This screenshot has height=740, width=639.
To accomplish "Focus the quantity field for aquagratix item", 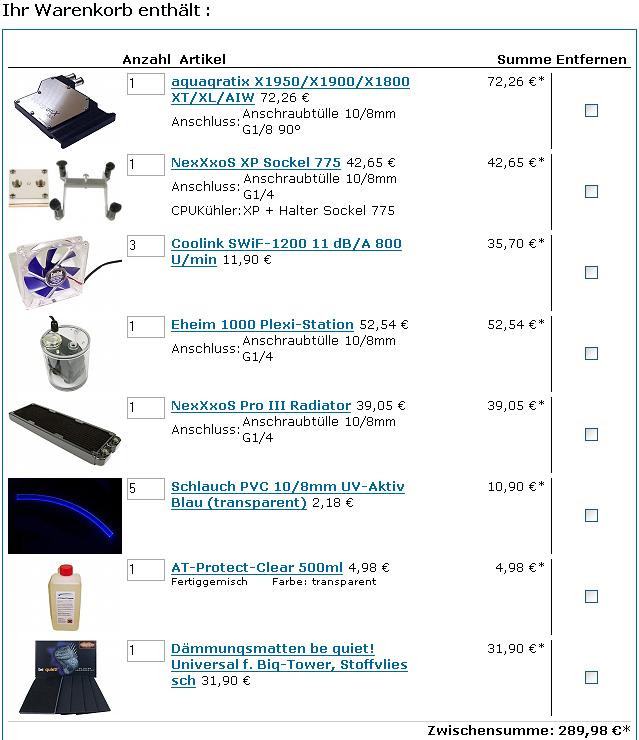I will click(x=145, y=83).
